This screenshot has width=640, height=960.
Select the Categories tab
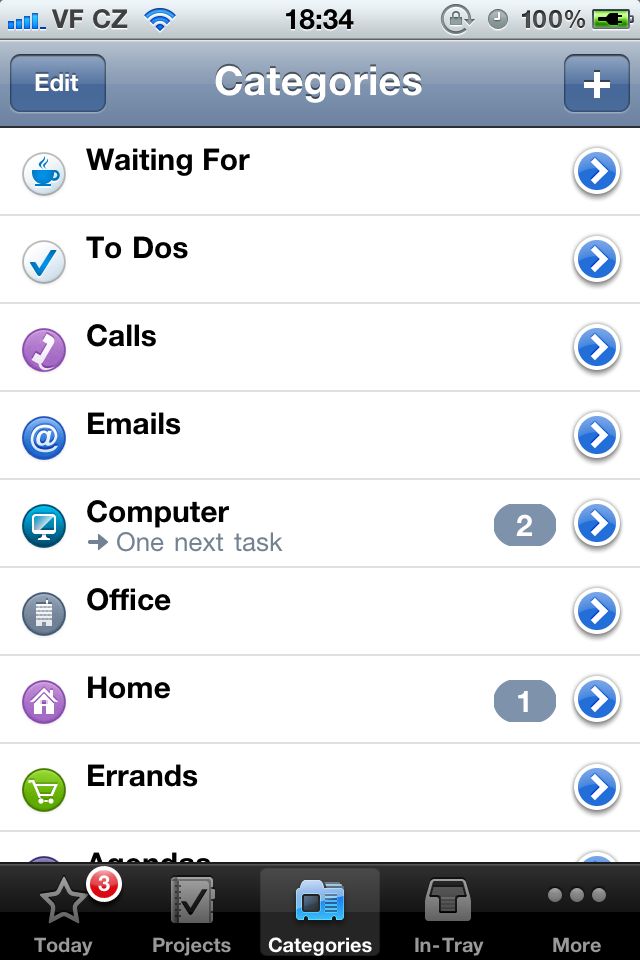coord(320,914)
